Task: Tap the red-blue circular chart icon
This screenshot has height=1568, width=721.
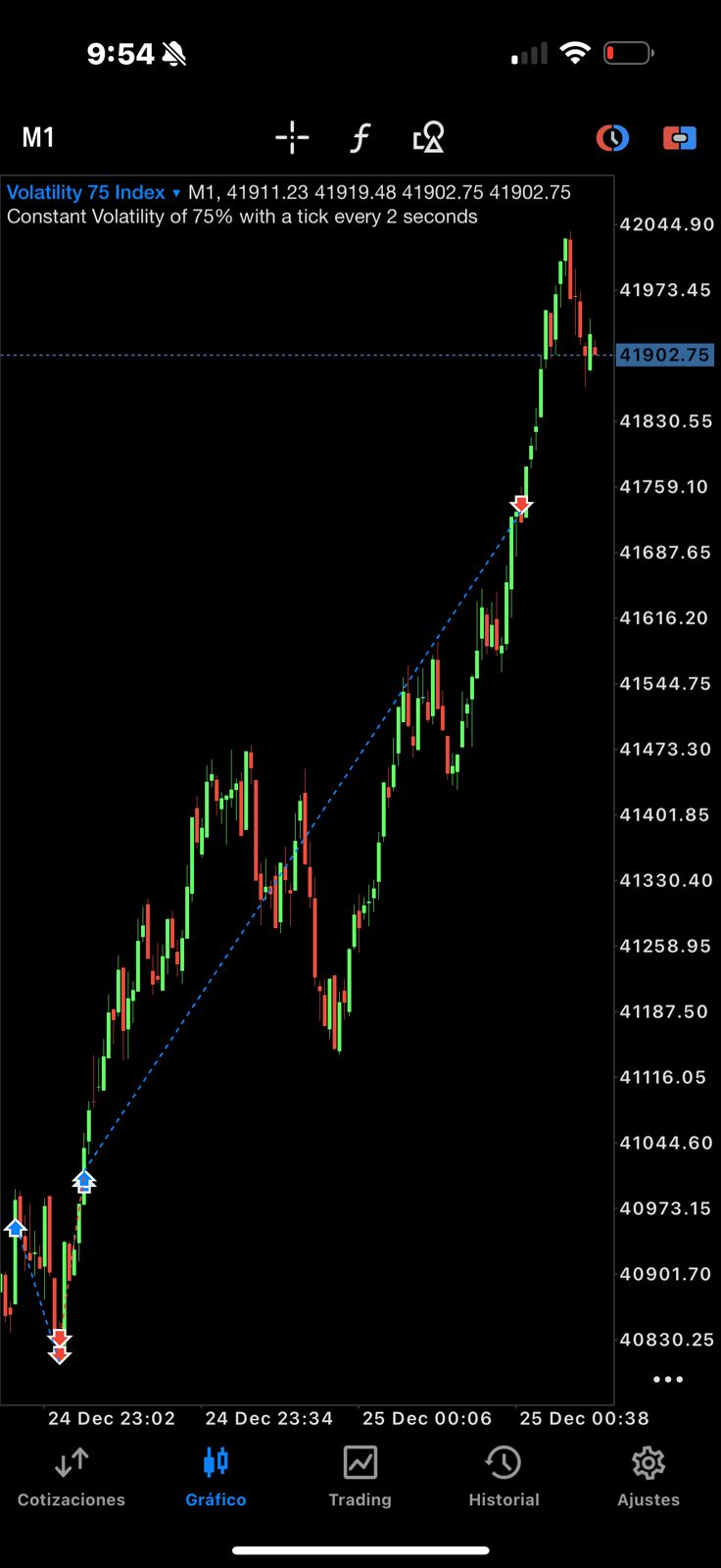Action: pyautogui.click(x=612, y=138)
